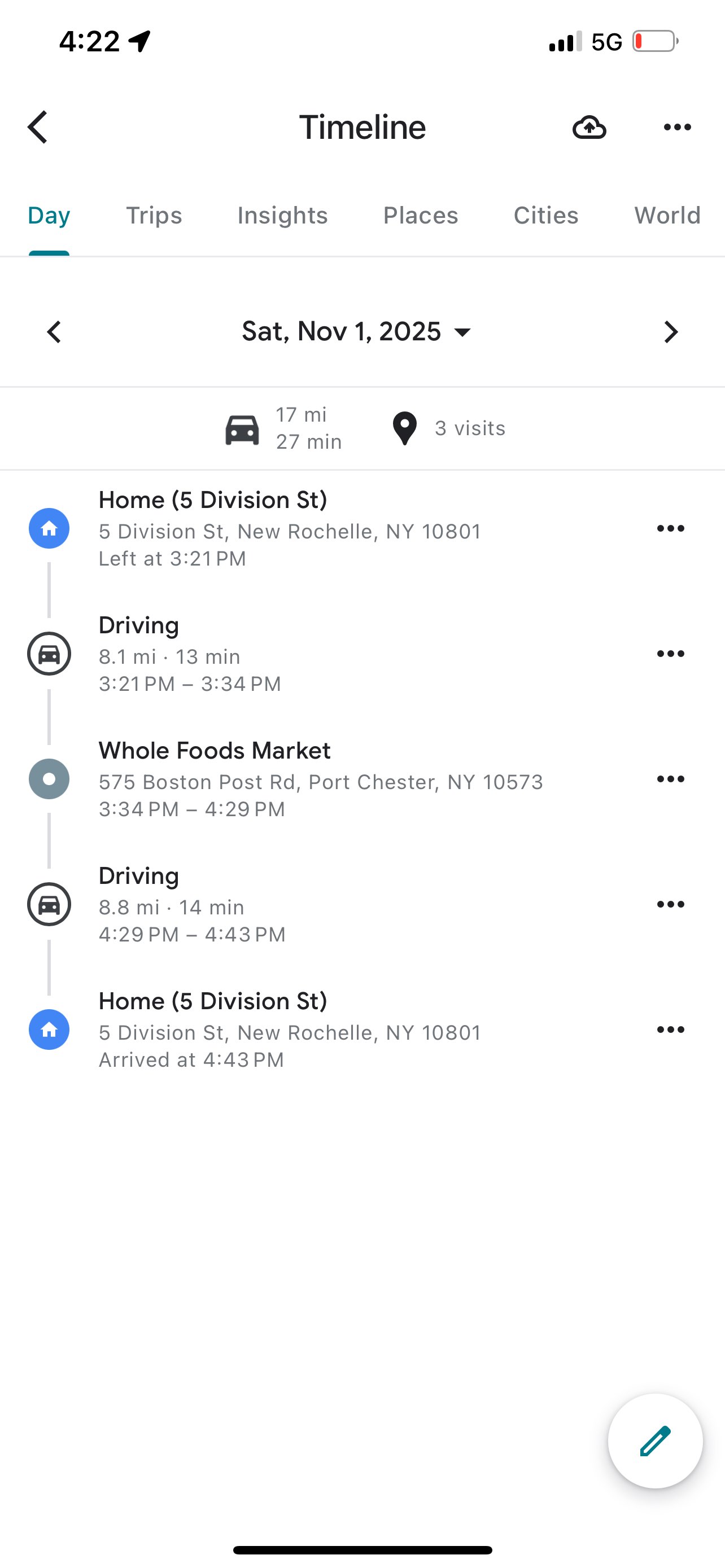View the World tab

(667, 216)
